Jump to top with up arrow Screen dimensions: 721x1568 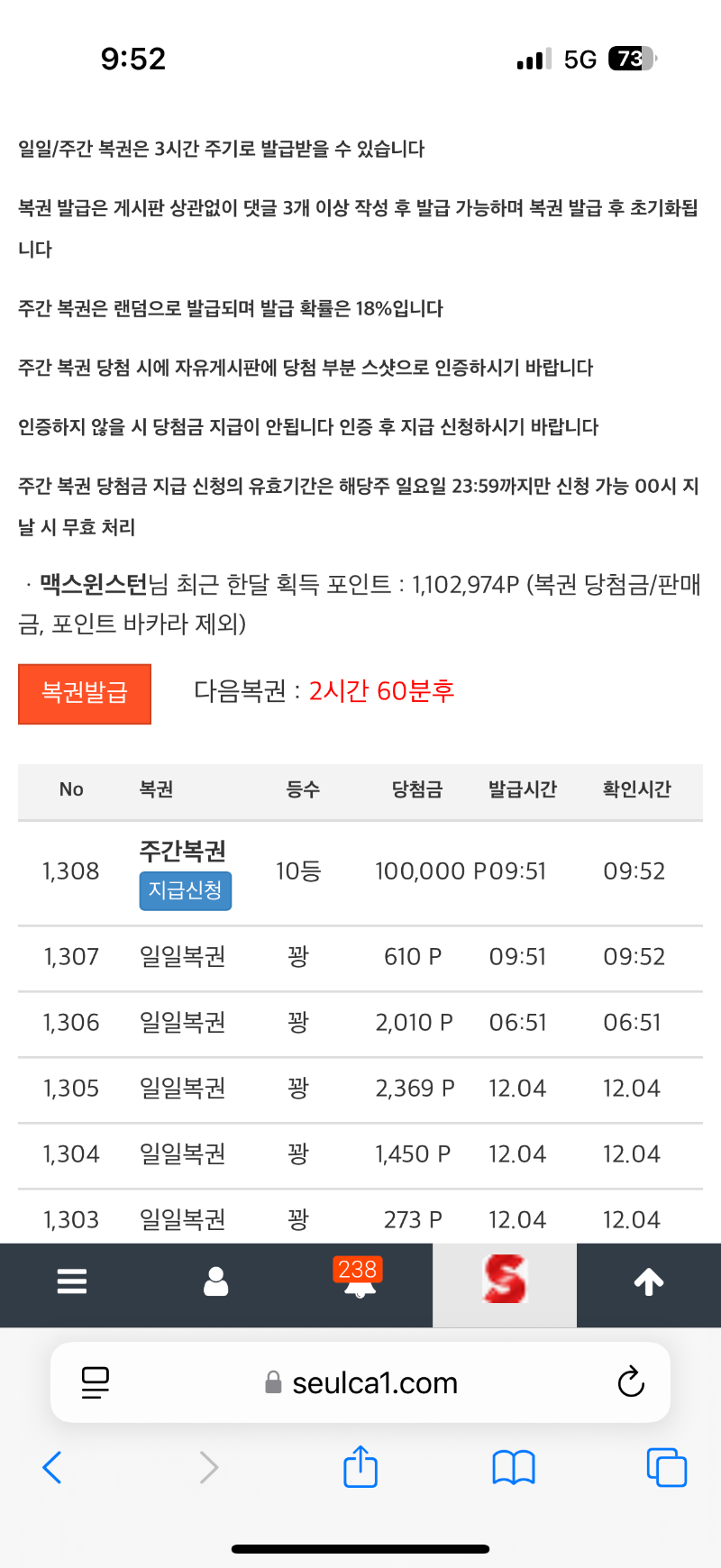tap(649, 1281)
